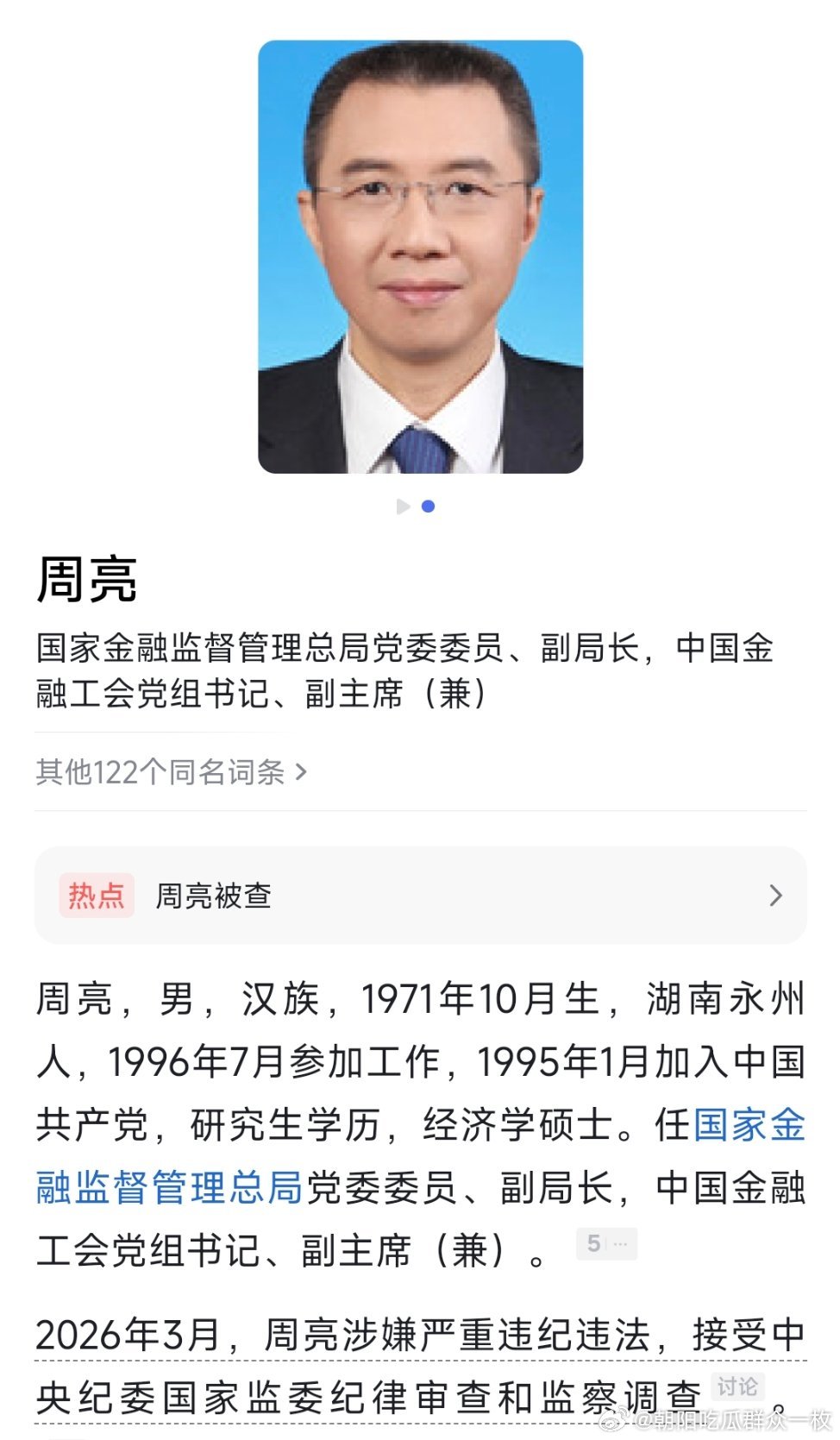Viewport: 840px width, 1440px height.
Task: Click the red 热点 hotspot badge
Action: (x=96, y=897)
